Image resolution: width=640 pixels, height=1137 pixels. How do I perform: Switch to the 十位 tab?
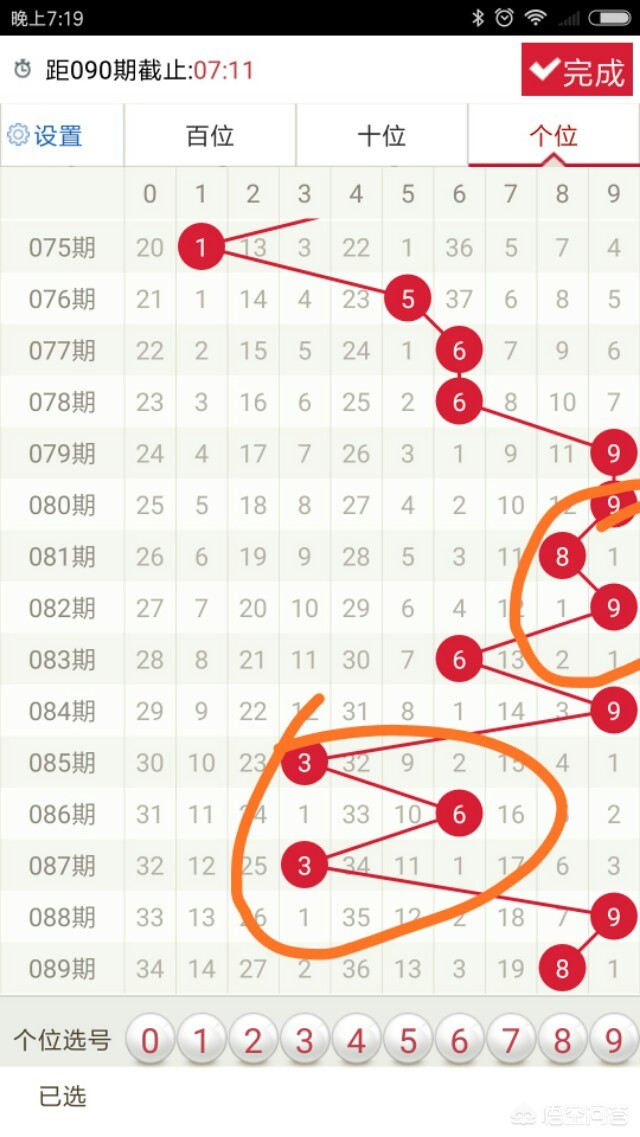pyautogui.click(x=382, y=136)
